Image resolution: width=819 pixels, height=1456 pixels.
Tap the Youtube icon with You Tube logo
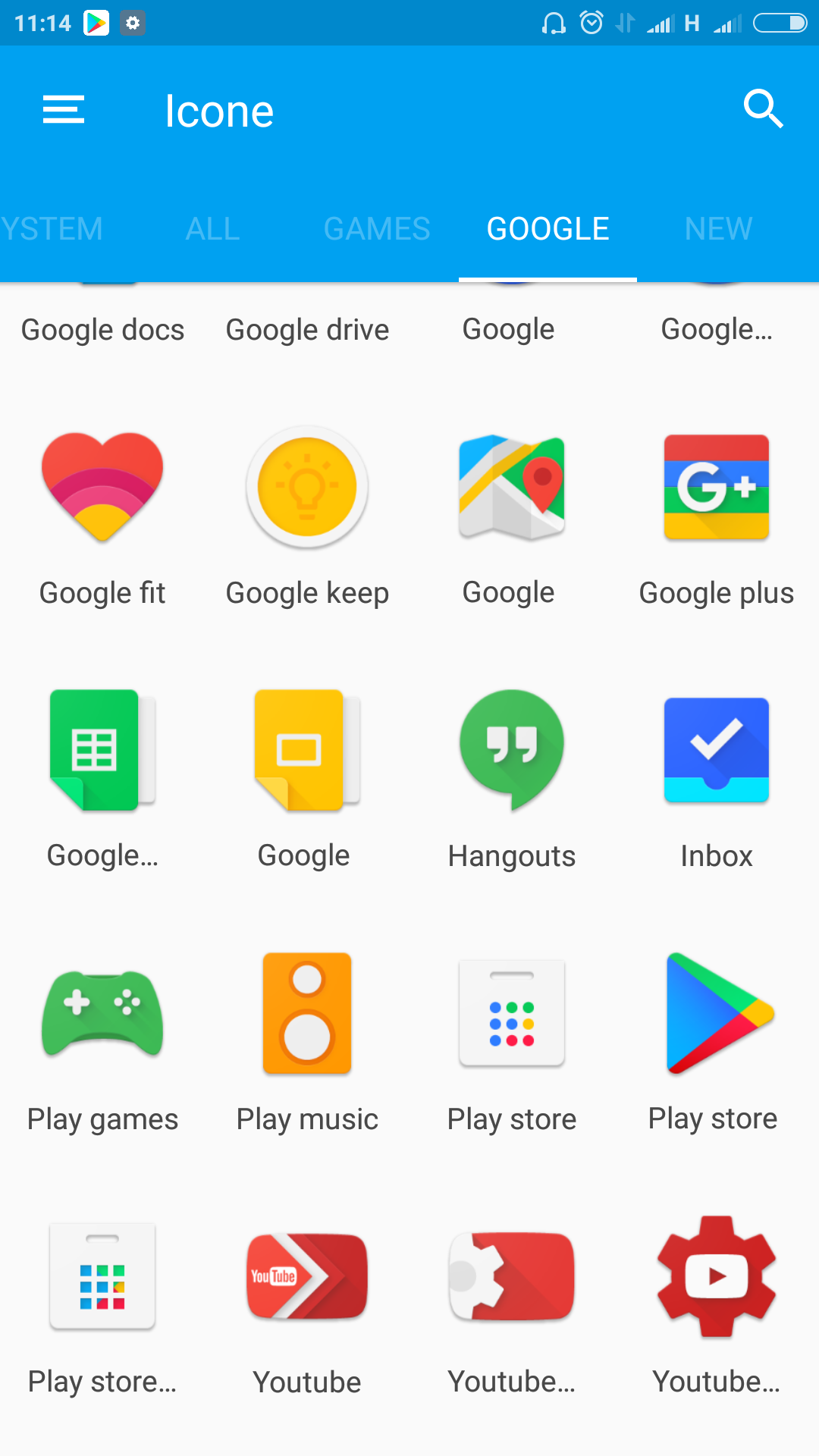click(307, 1276)
